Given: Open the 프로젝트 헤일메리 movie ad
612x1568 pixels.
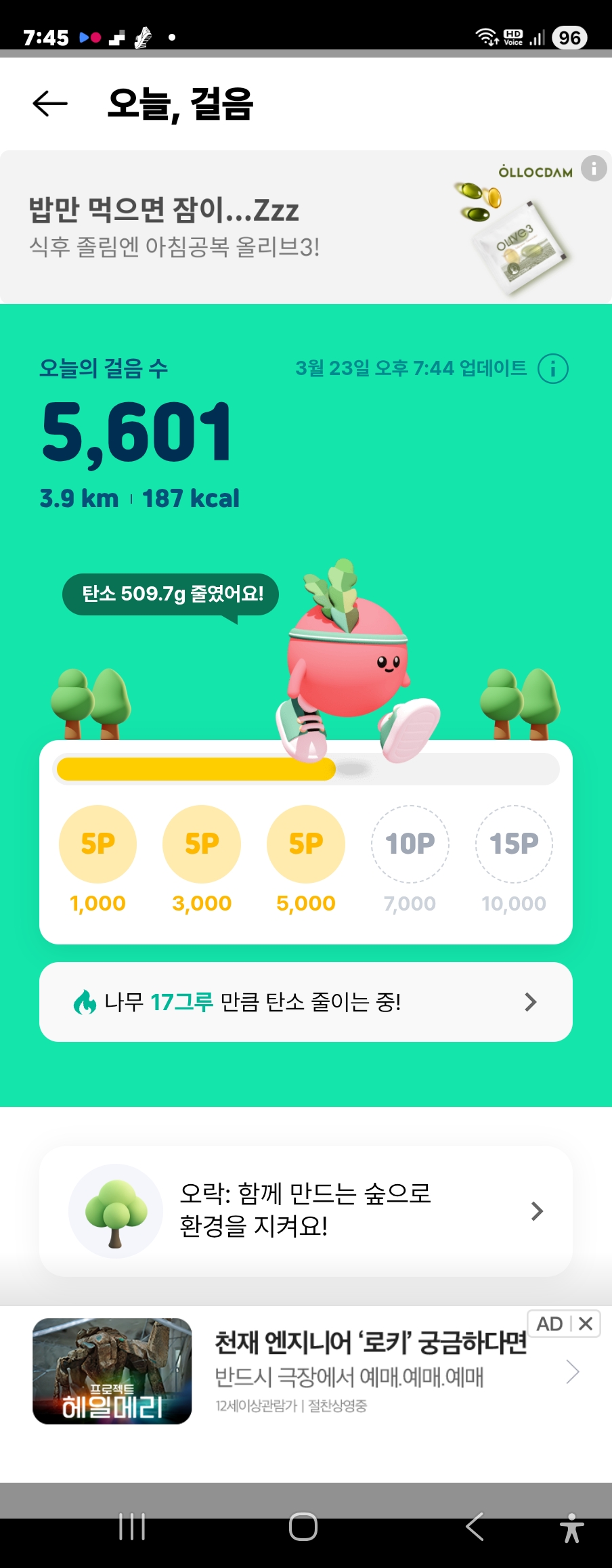Looking at the screenshot, I should [x=305, y=1372].
